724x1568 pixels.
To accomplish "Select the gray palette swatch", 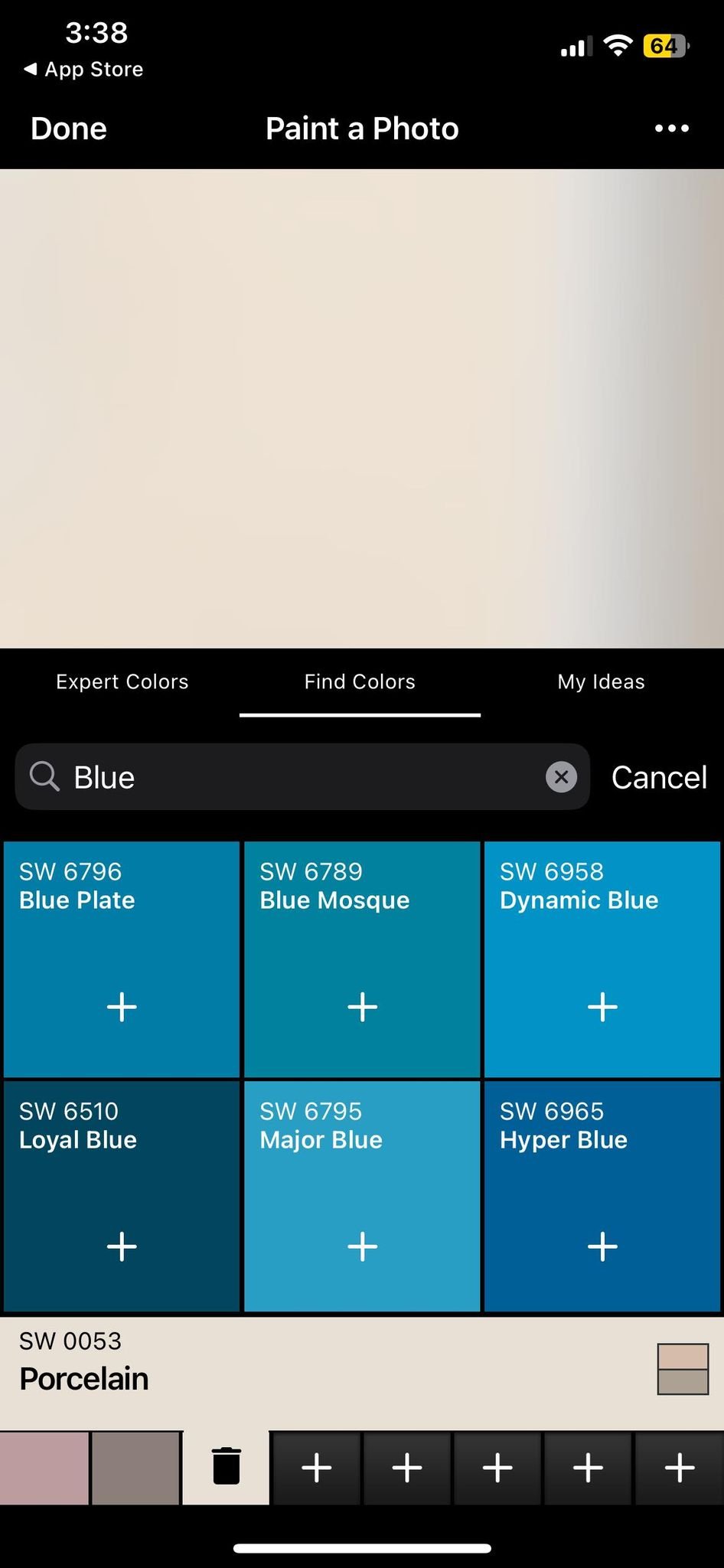I will (x=135, y=1468).
